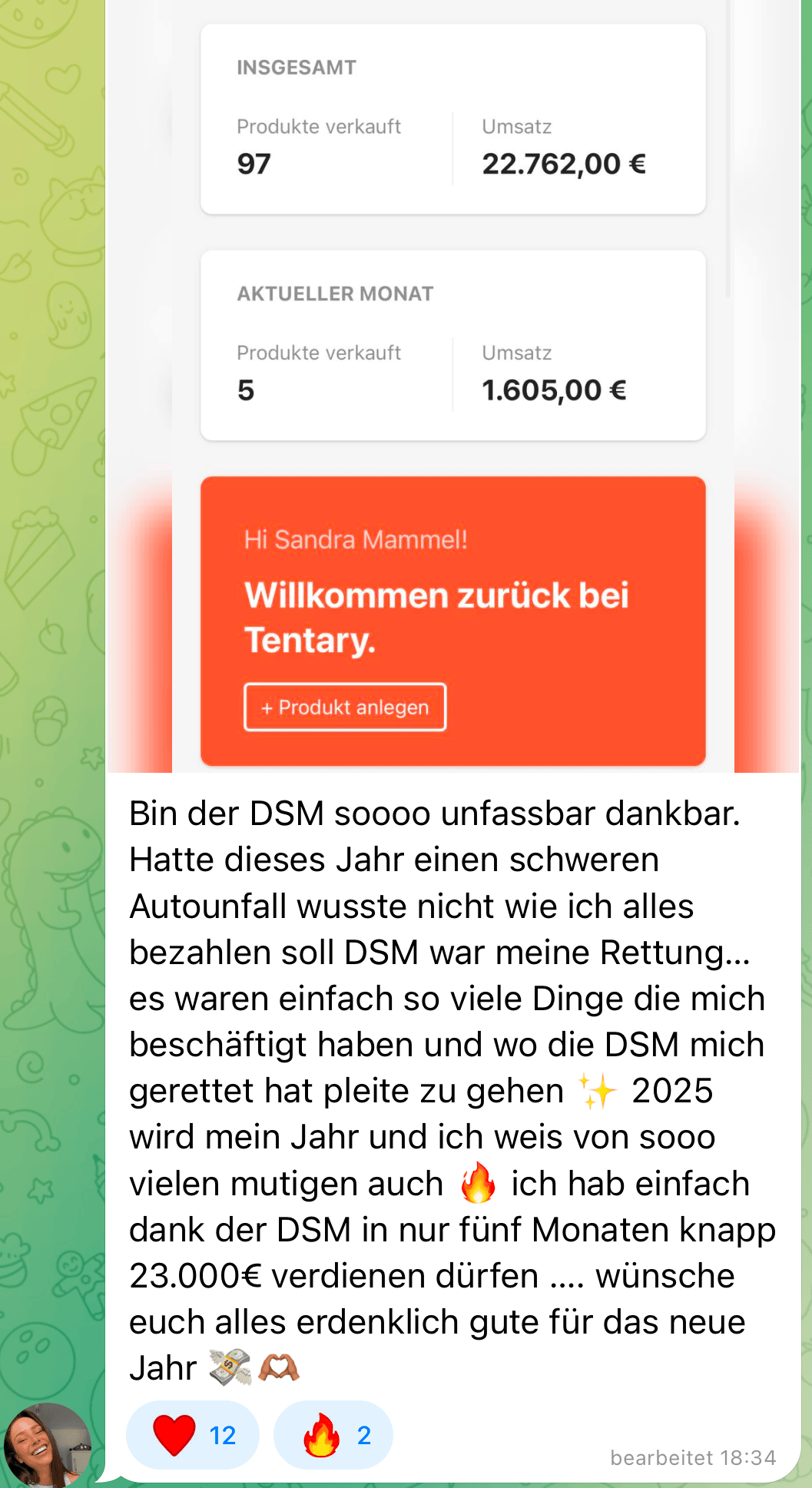The image size is (812, 1488).
Task: React with the fire emoji chip
Action: tap(333, 1434)
